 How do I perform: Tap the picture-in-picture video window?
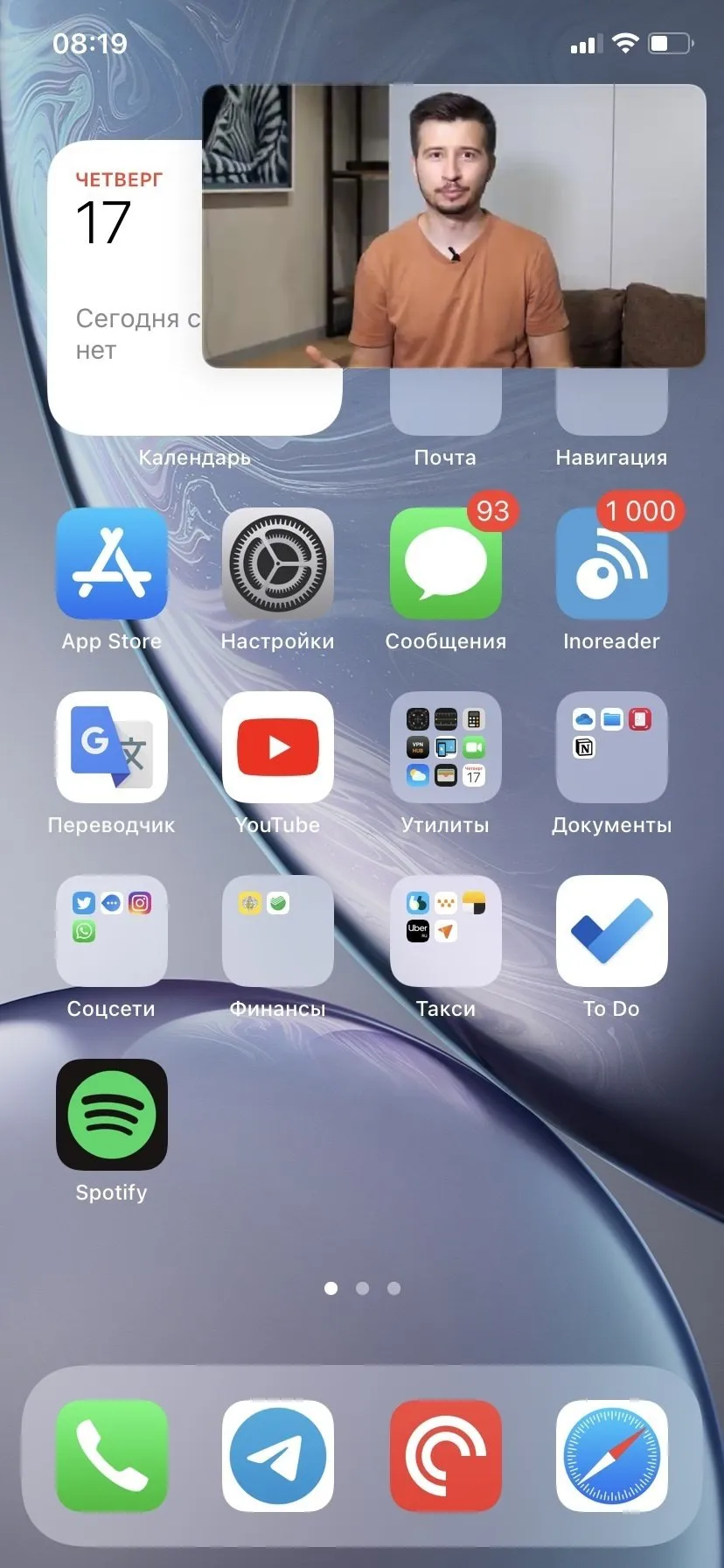454,226
